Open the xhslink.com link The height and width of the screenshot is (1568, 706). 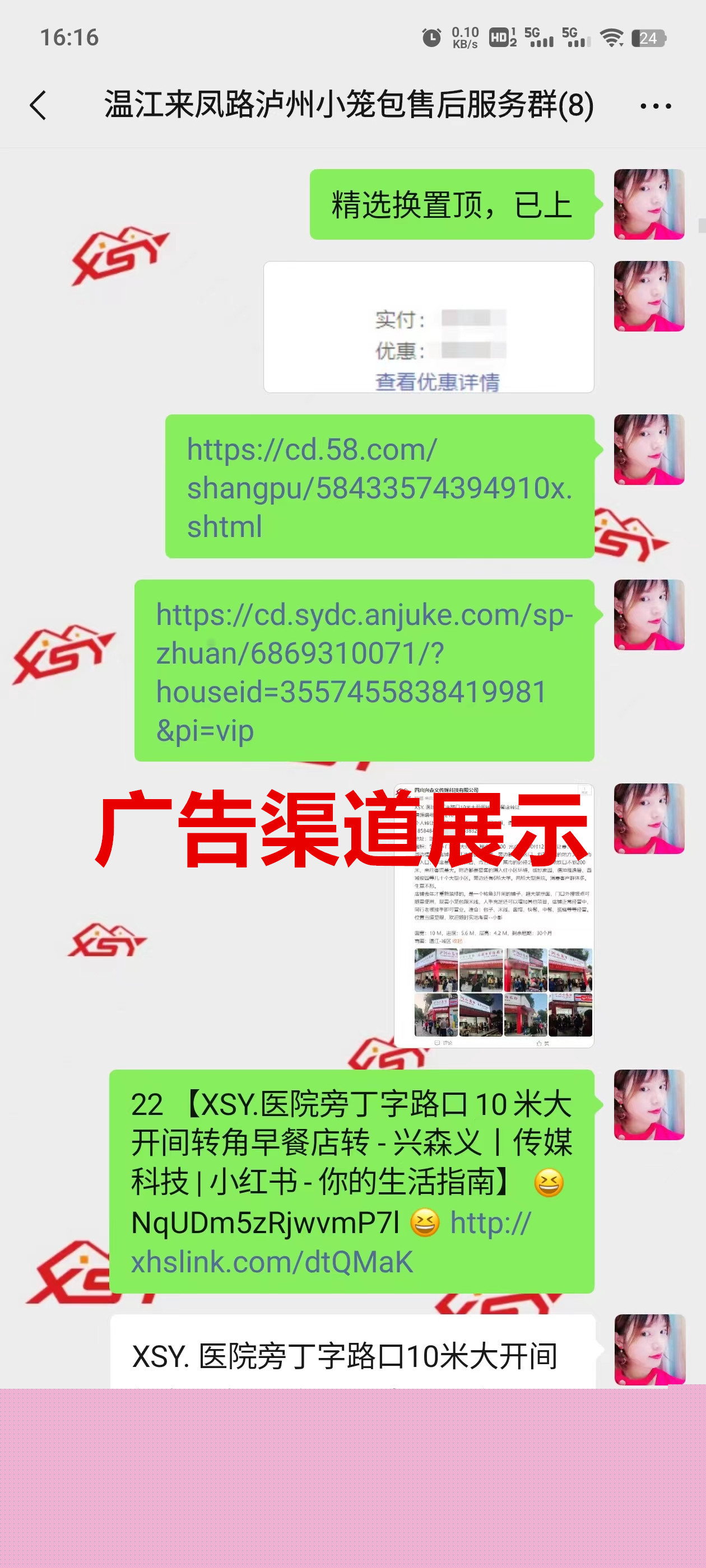[x=272, y=1262]
